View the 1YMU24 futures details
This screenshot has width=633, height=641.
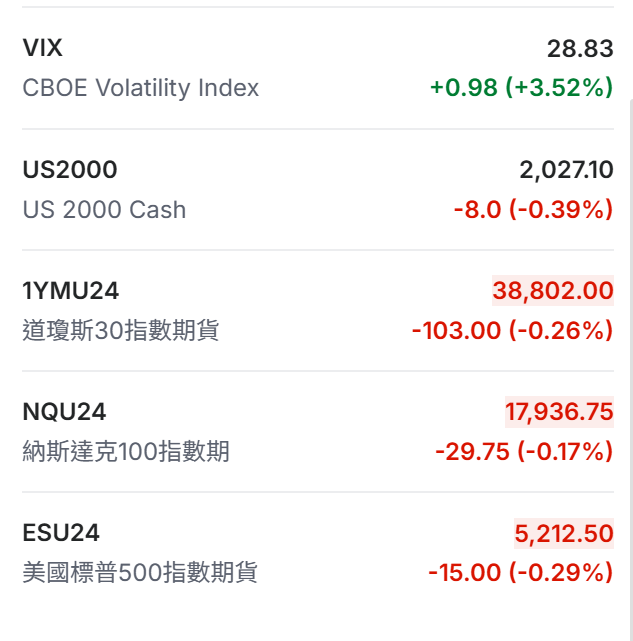[316, 310]
